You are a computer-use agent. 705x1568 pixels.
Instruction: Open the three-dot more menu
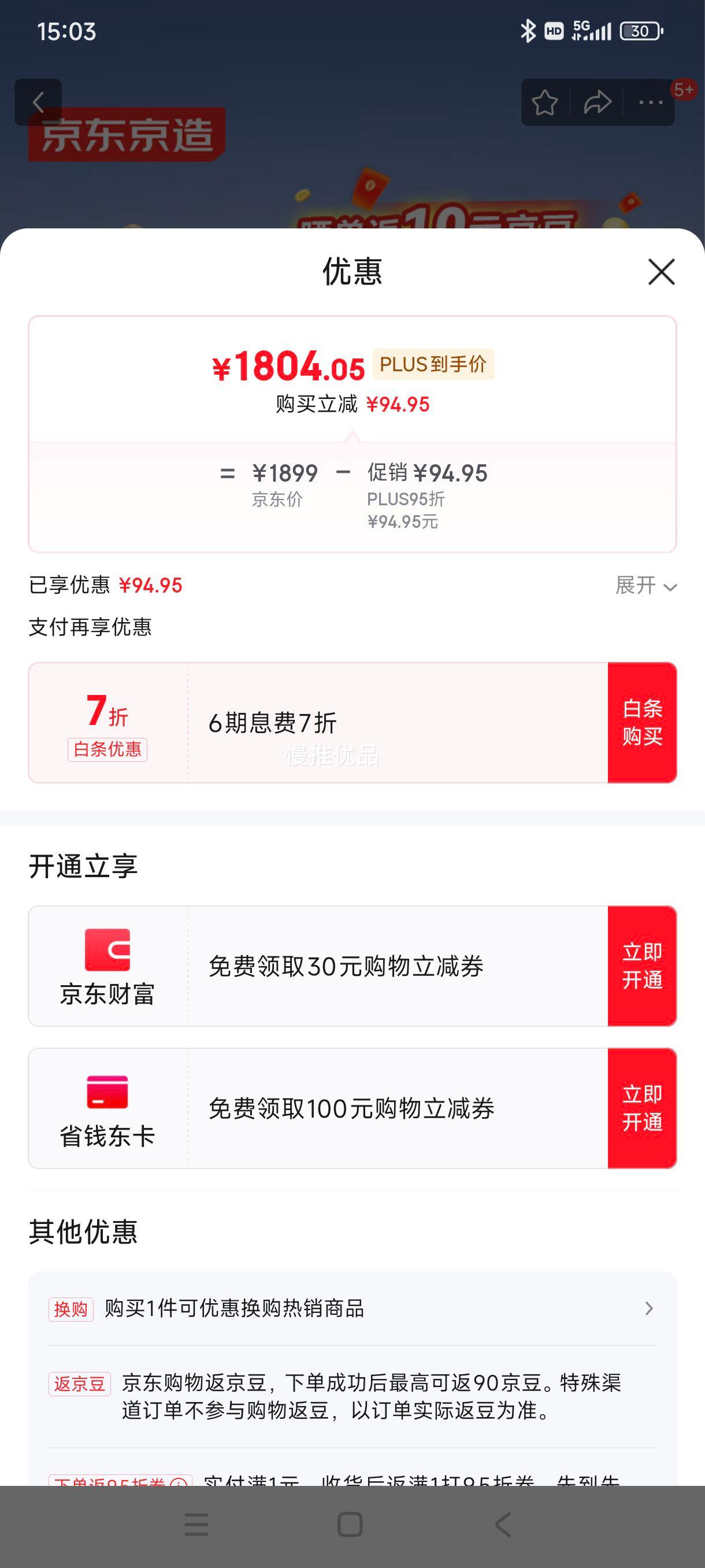tap(650, 102)
